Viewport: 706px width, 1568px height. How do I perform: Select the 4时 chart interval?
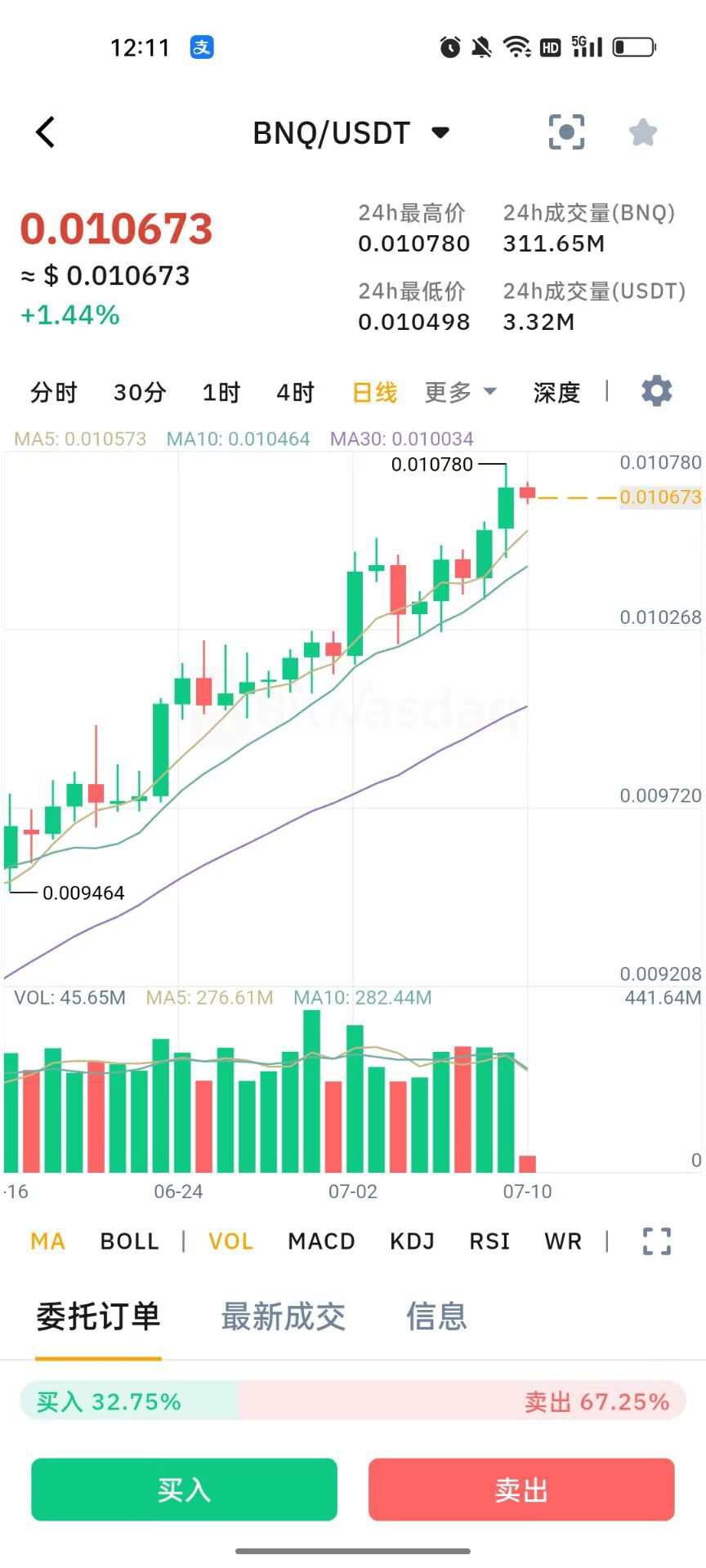[295, 393]
